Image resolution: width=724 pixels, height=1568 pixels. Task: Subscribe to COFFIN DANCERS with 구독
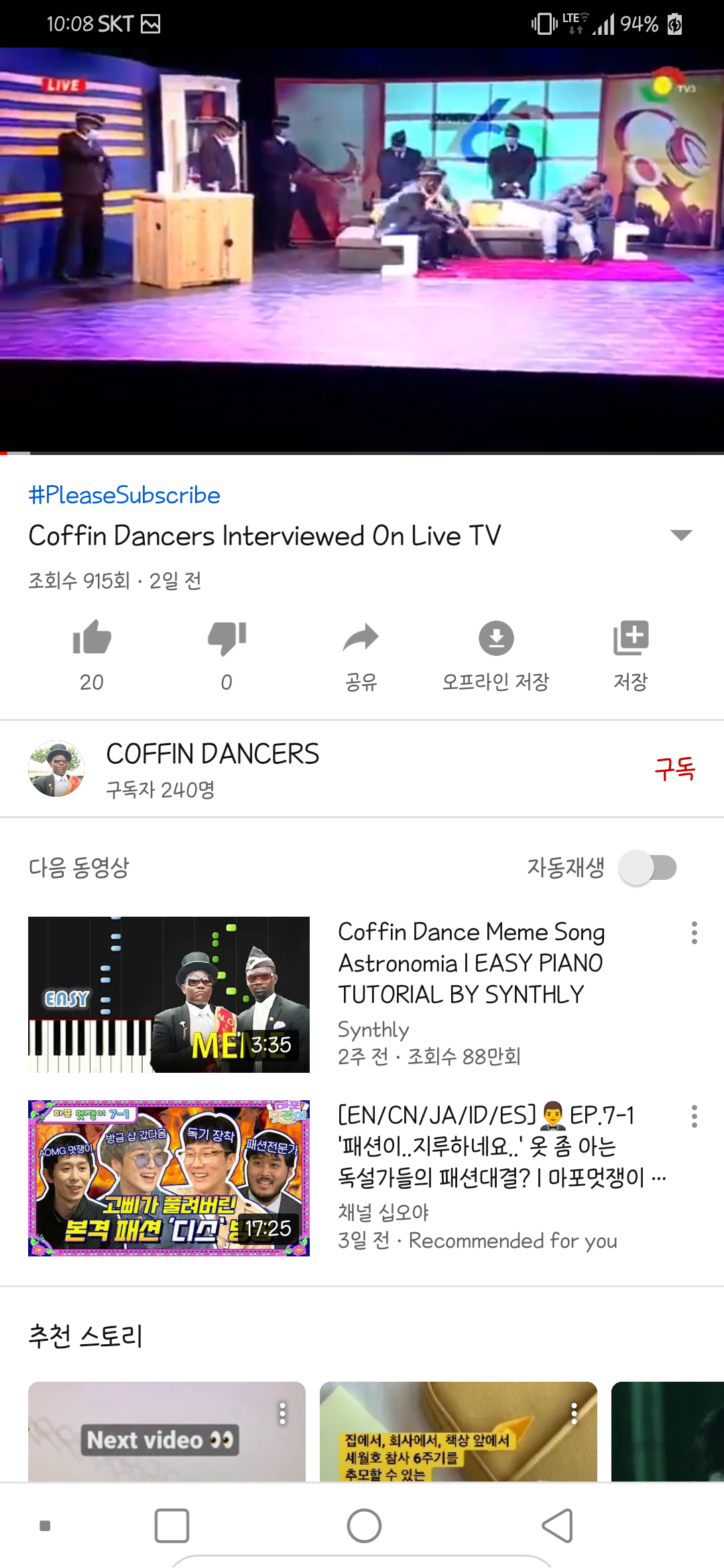tap(674, 769)
